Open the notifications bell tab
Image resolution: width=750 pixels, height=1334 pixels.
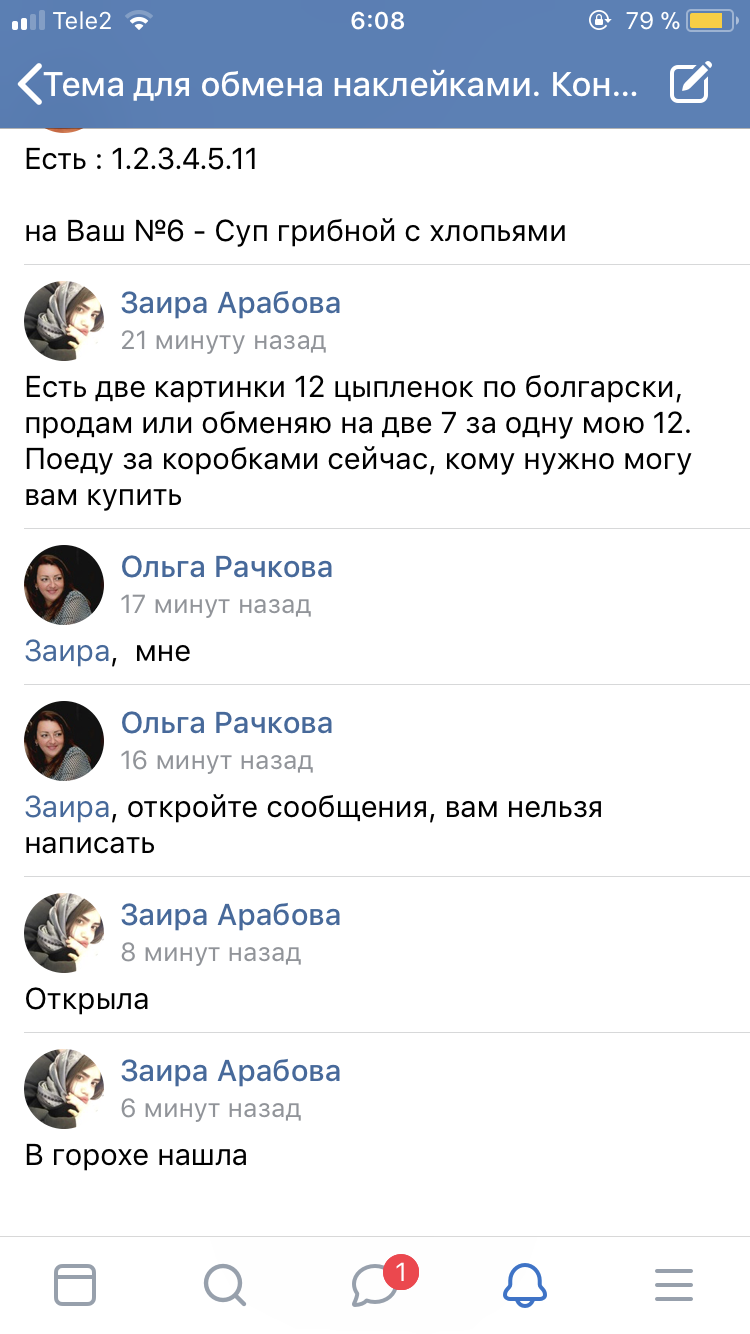tap(525, 1284)
